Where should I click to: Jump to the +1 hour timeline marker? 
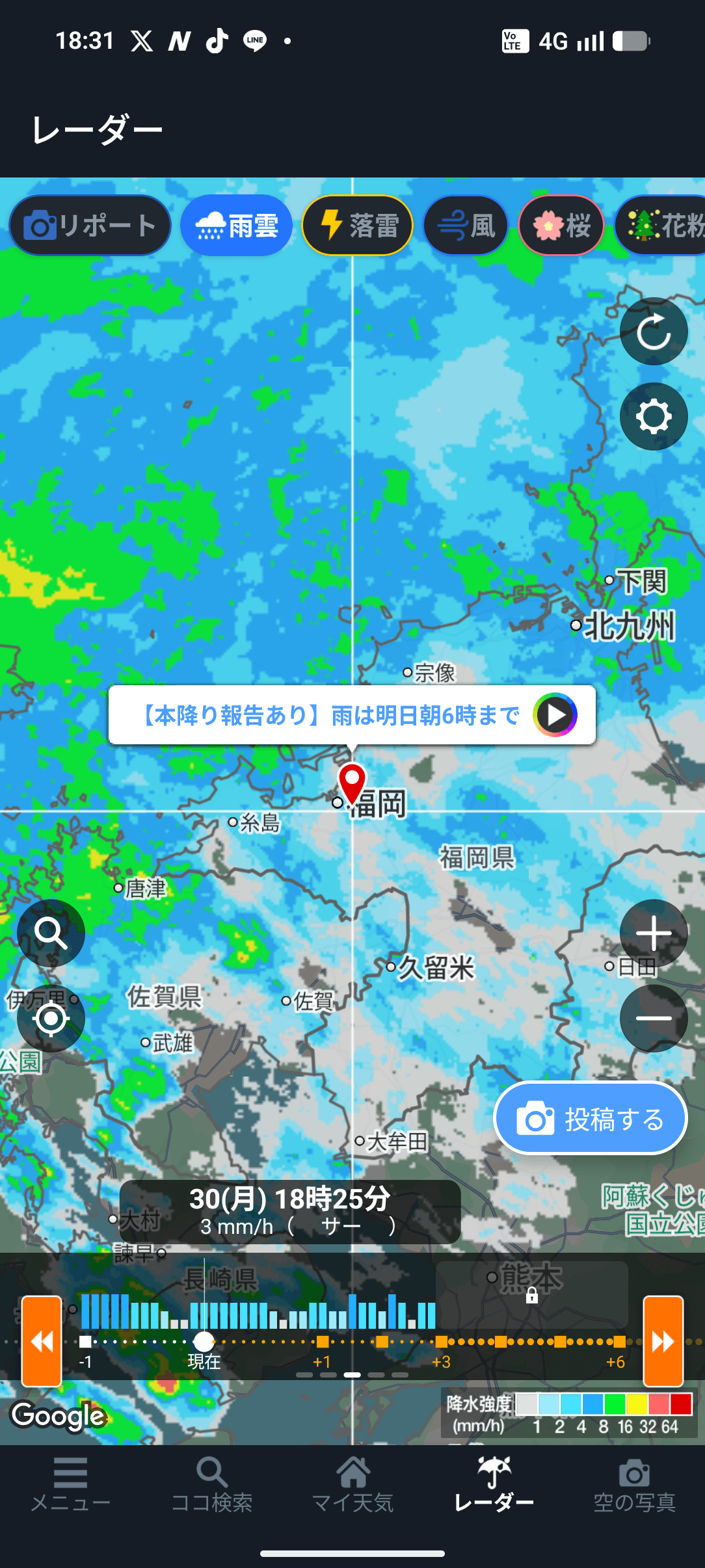tap(323, 1342)
